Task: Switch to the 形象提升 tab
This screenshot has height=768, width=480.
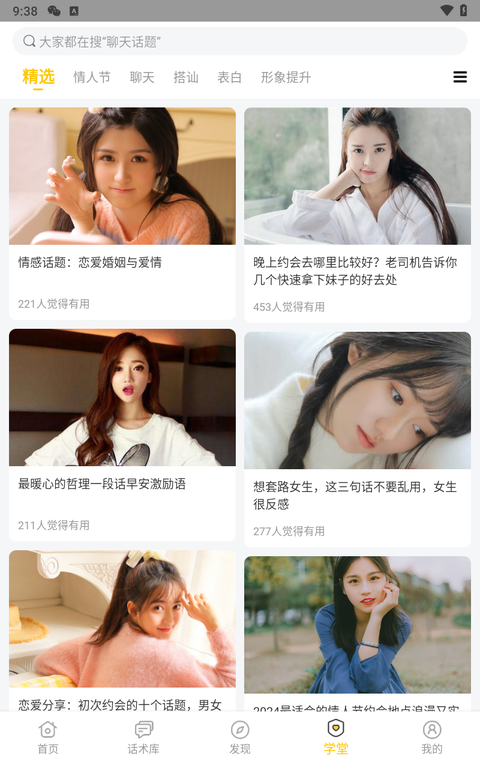Action: pos(286,77)
